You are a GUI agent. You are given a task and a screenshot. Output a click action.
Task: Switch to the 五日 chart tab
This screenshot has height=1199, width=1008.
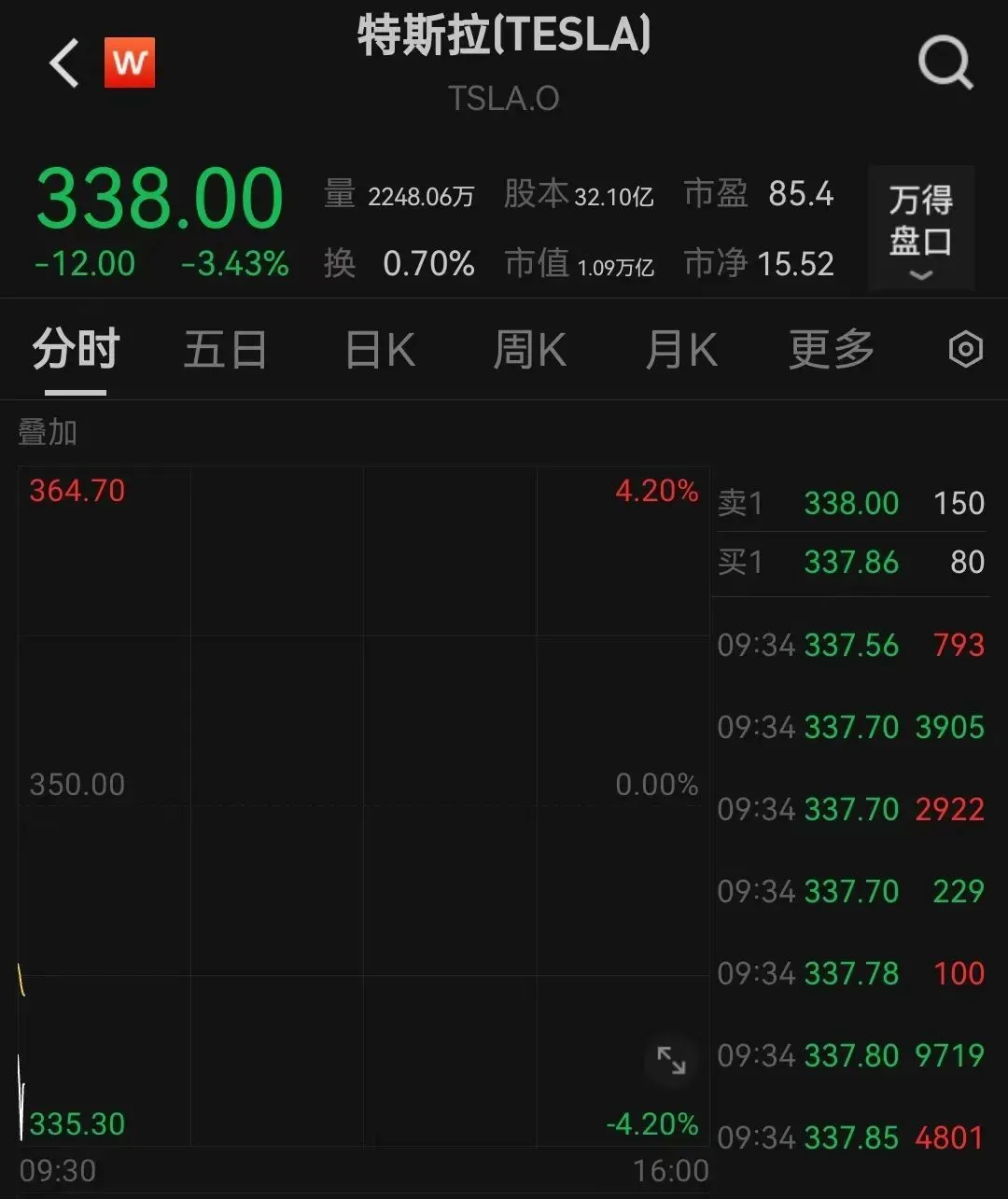(225, 351)
